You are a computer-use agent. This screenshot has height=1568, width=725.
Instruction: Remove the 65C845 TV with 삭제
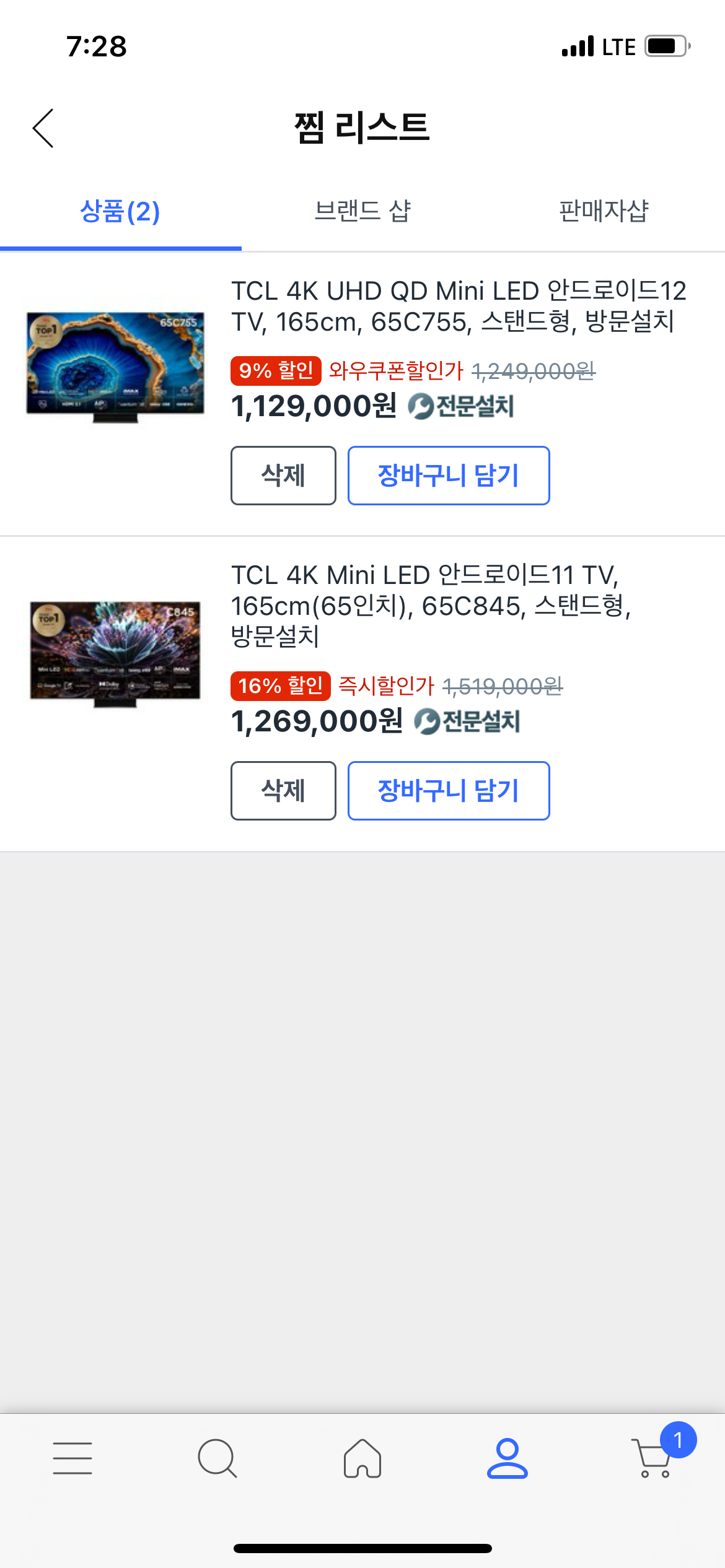(283, 791)
